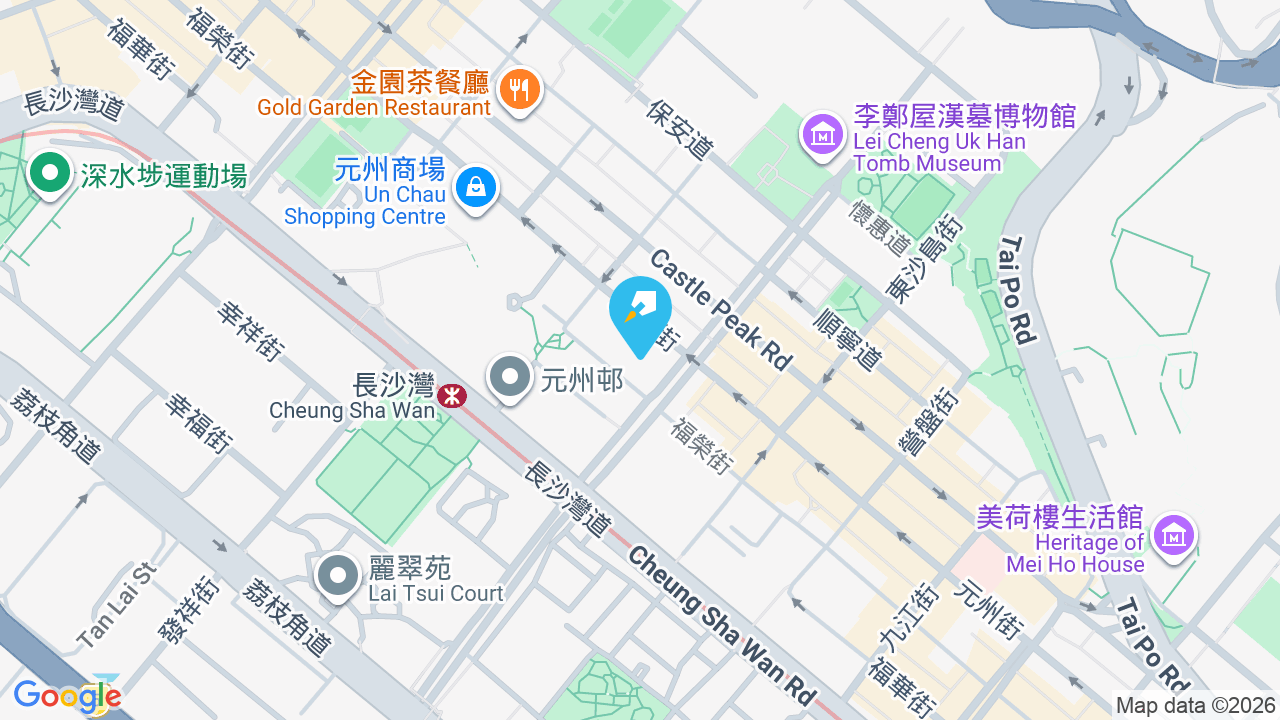Open the Heritage of Mei Ho House pin

[1174, 536]
